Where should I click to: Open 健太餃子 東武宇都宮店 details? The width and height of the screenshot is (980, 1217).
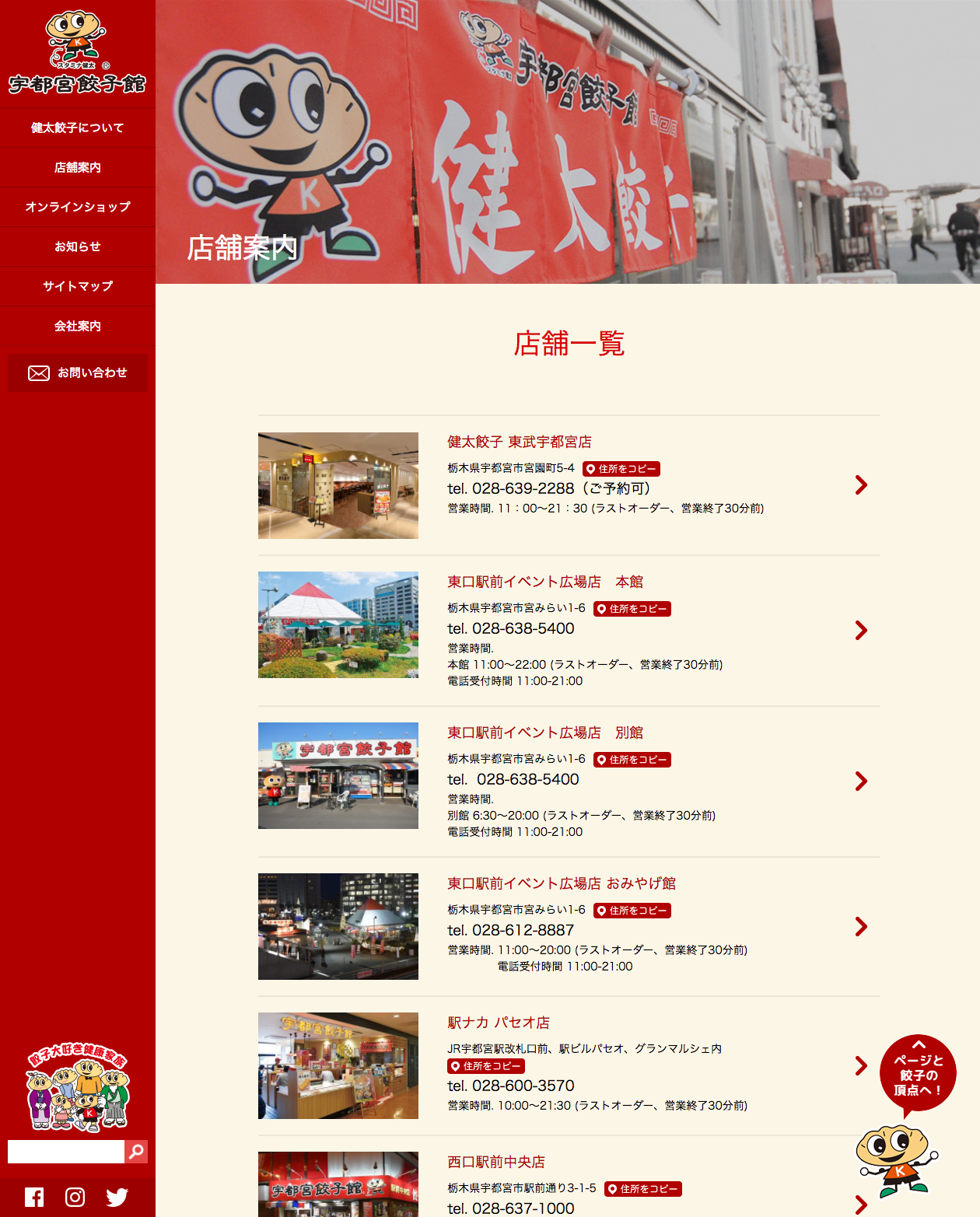coord(519,442)
